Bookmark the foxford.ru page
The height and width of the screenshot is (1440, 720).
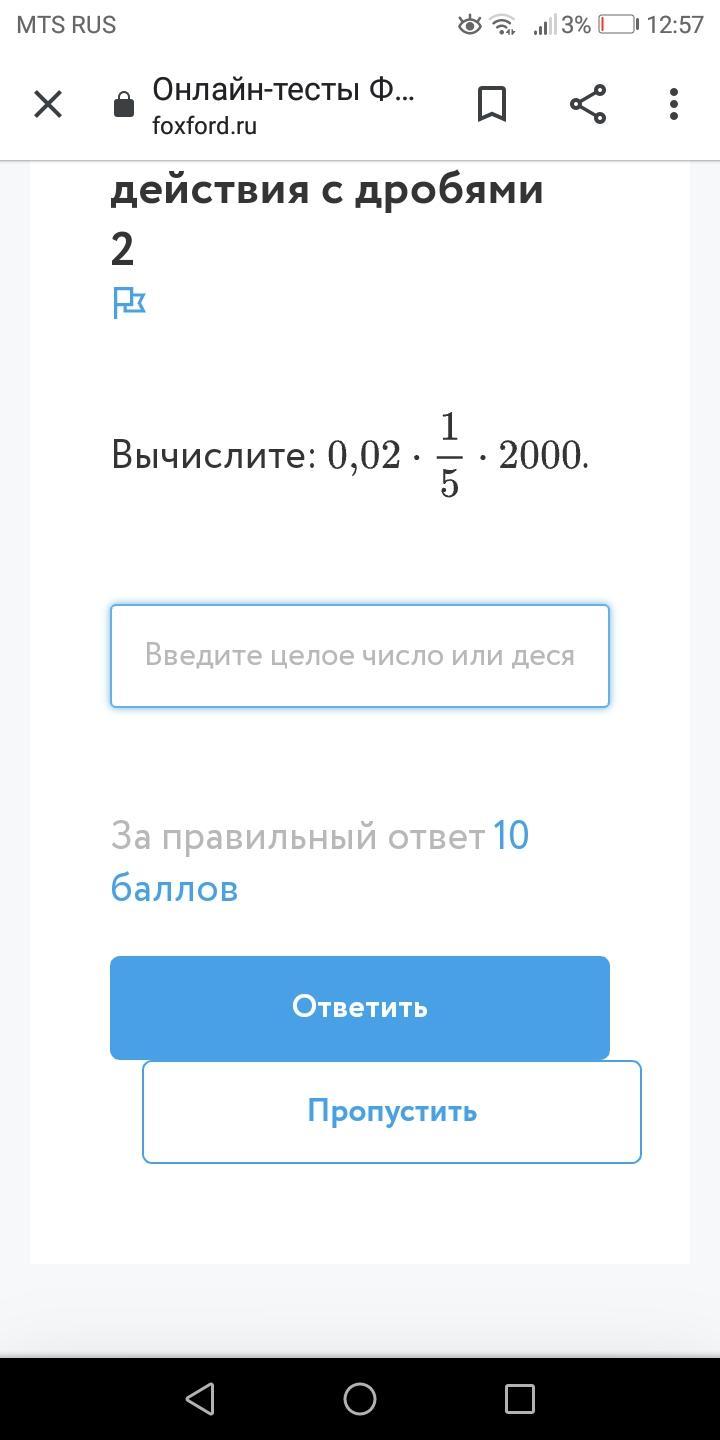pyautogui.click(x=491, y=104)
